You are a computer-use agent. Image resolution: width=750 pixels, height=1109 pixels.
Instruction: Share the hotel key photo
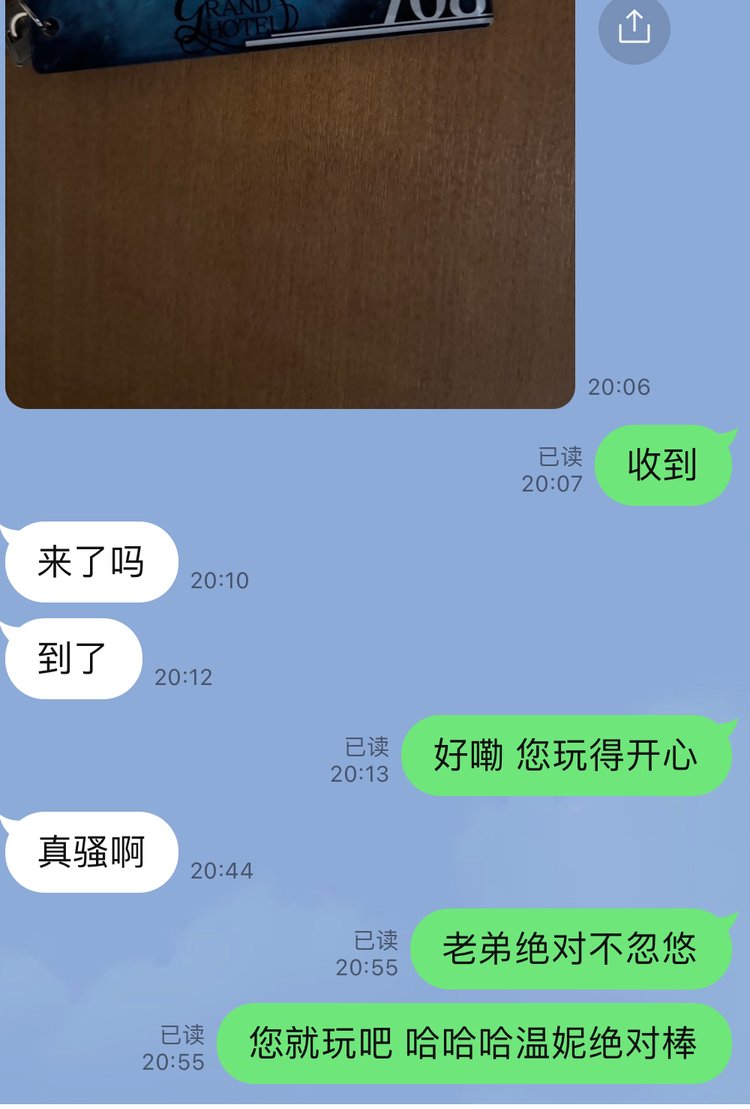[634, 28]
